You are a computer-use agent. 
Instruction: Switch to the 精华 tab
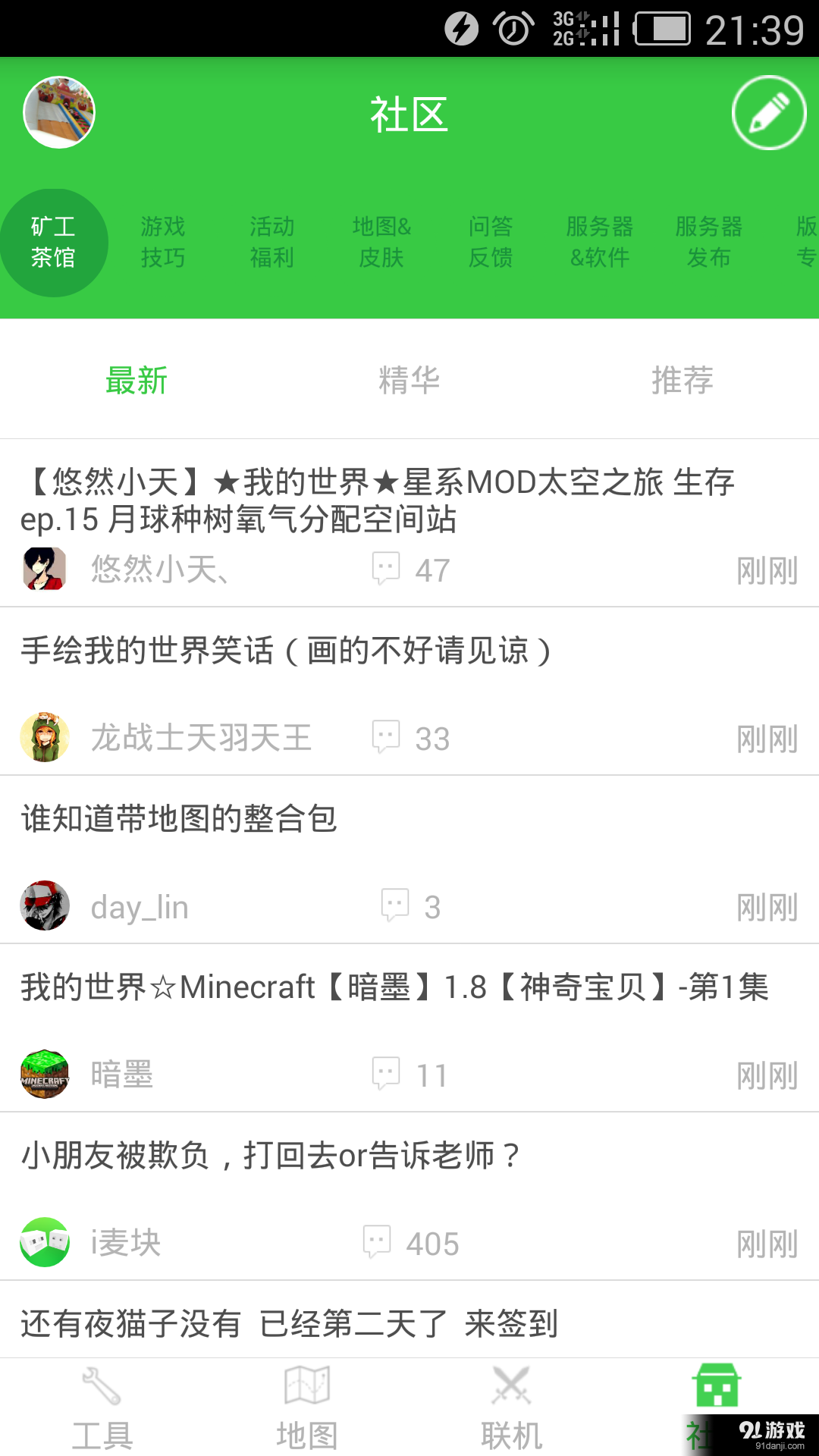tap(409, 380)
